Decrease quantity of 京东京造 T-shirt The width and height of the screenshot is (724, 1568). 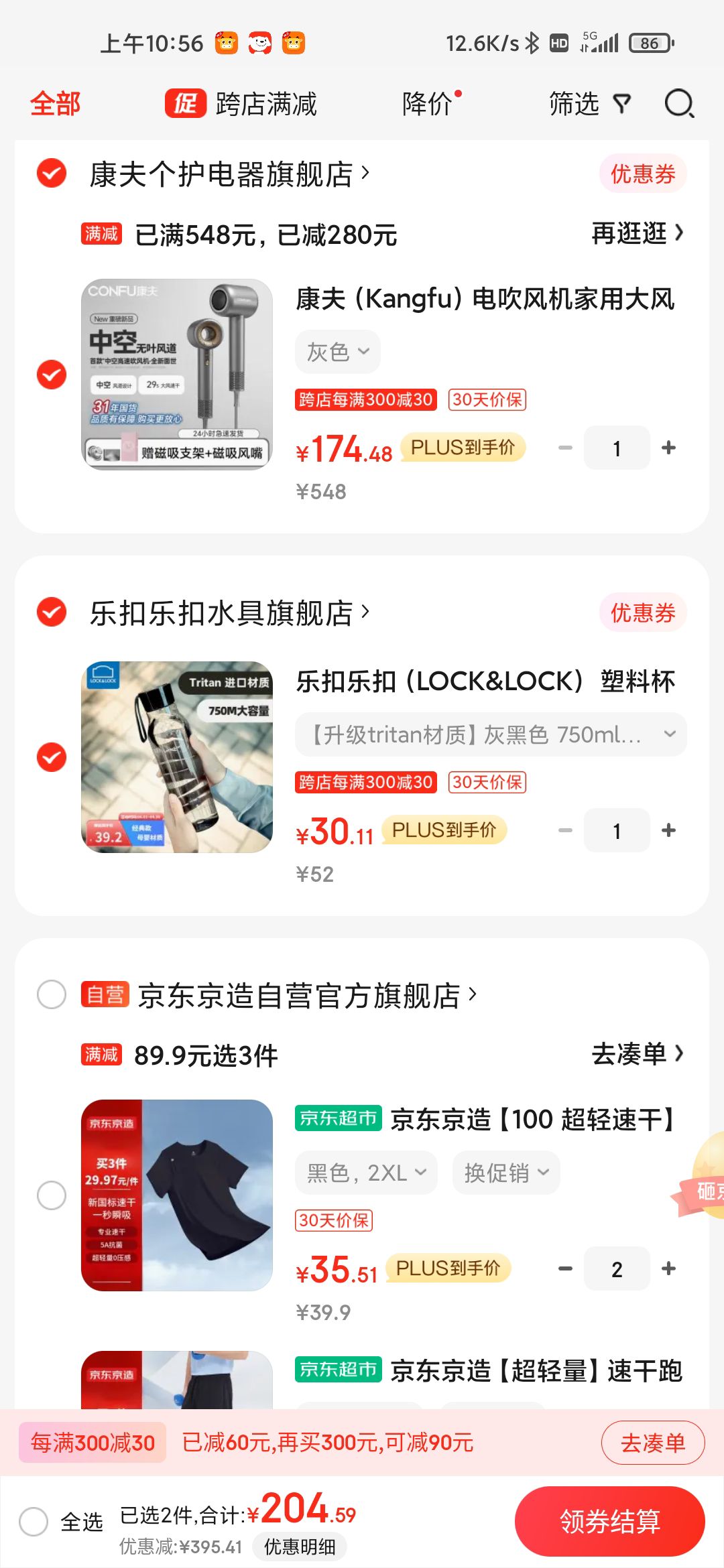point(565,1268)
